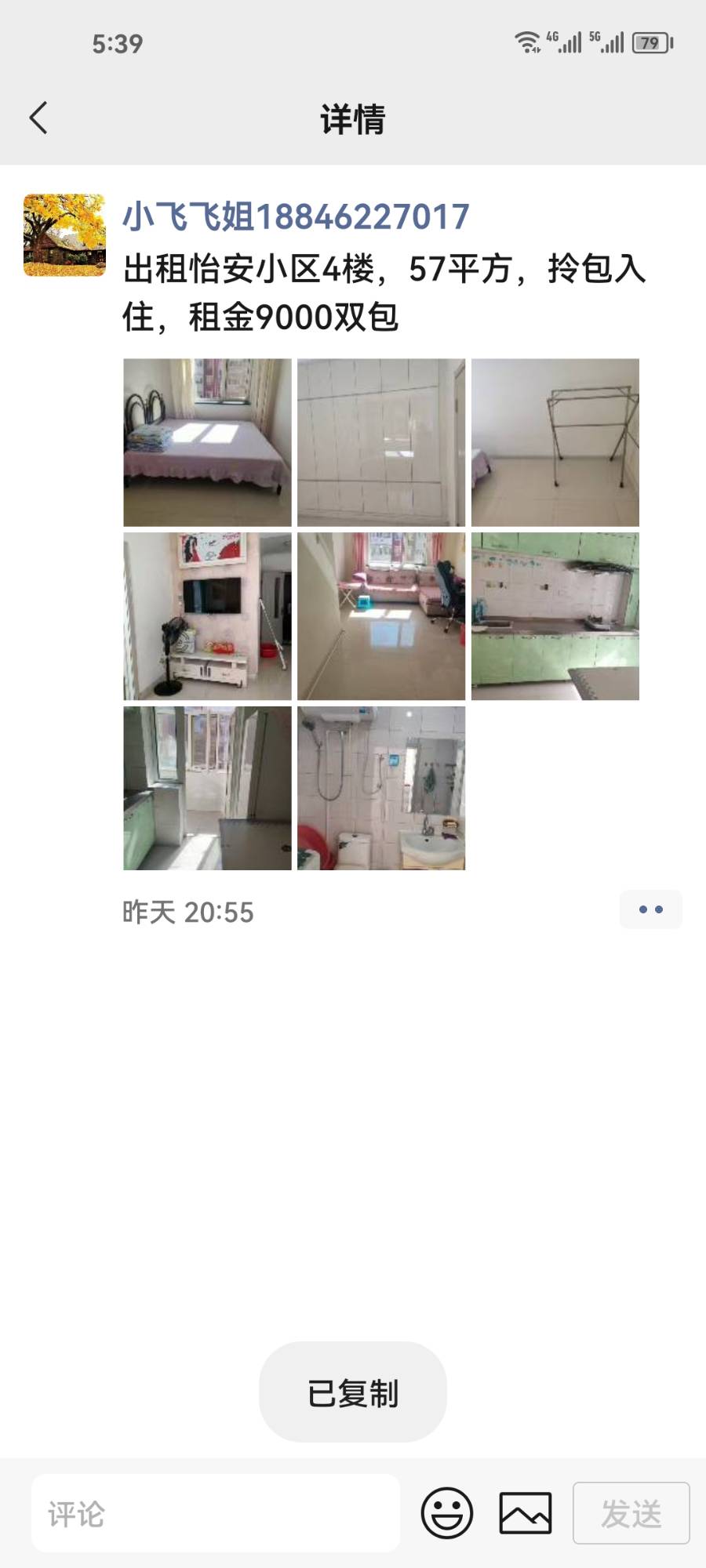Screen dimensions: 706x1568
Task: View the living room sofa photo
Action: pyautogui.click(x=381, y=616)
